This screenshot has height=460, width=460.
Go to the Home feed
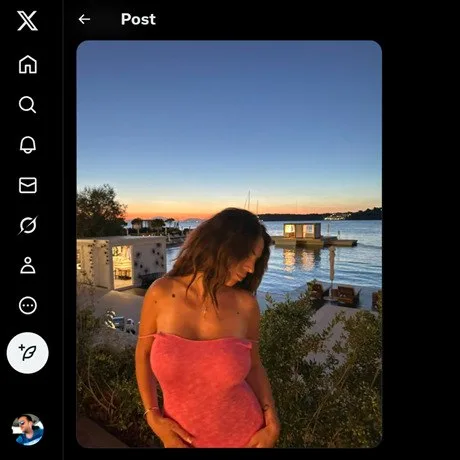[x=28, y=64]
